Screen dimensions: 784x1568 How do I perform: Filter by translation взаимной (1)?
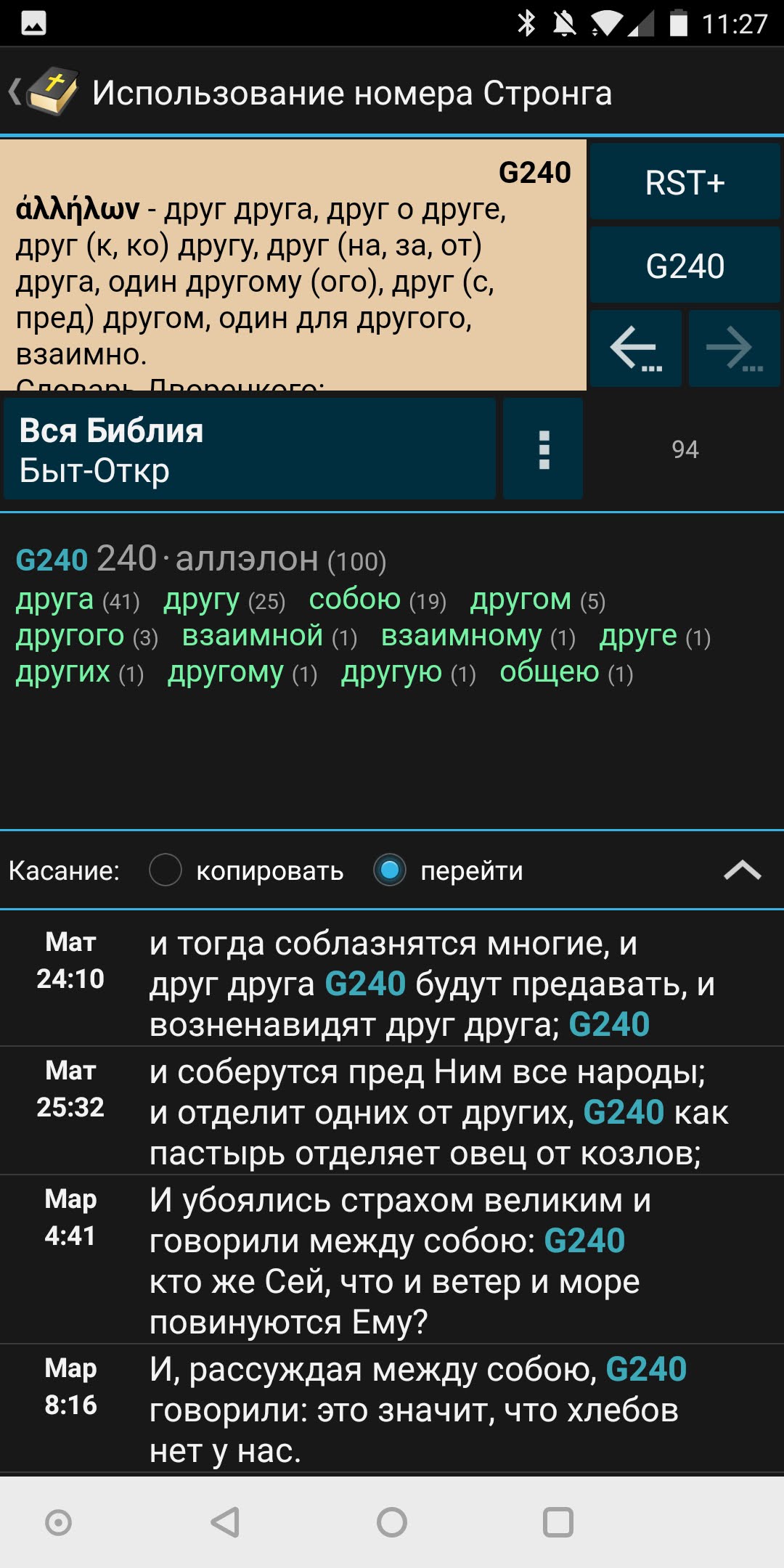(x=269, y=637)
